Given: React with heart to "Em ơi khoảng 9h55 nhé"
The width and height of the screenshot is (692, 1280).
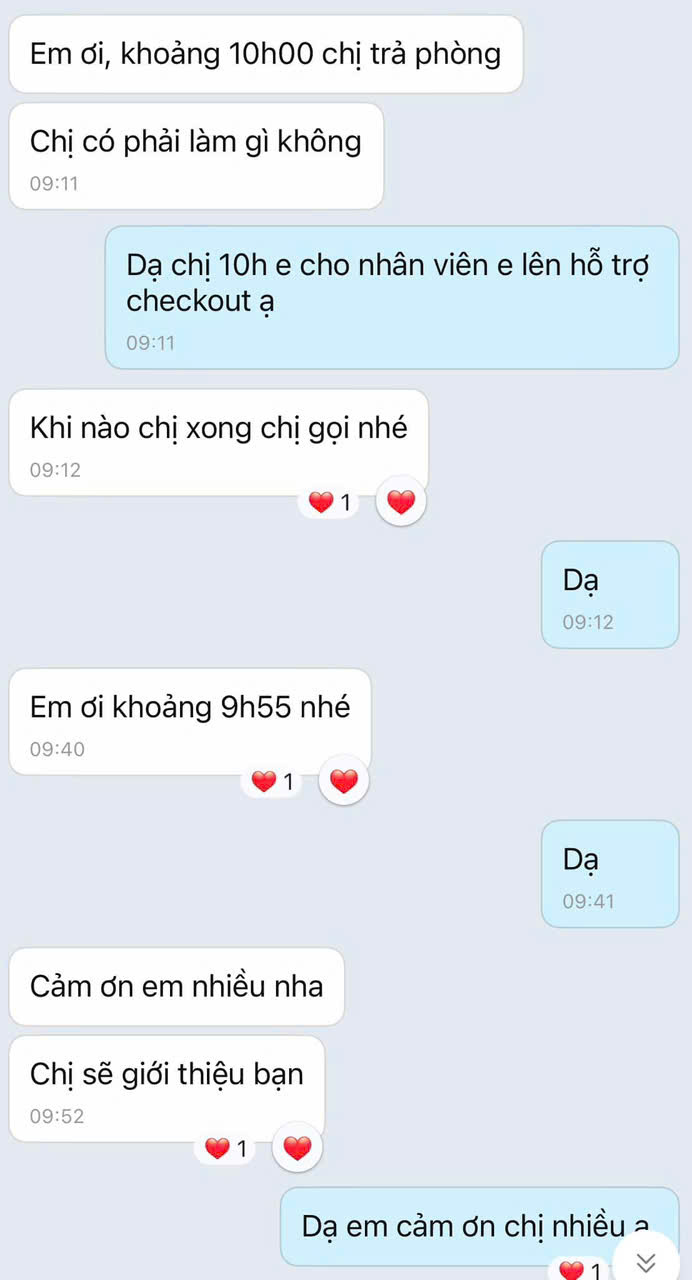Looking at the screenshot, I should 344,781.
